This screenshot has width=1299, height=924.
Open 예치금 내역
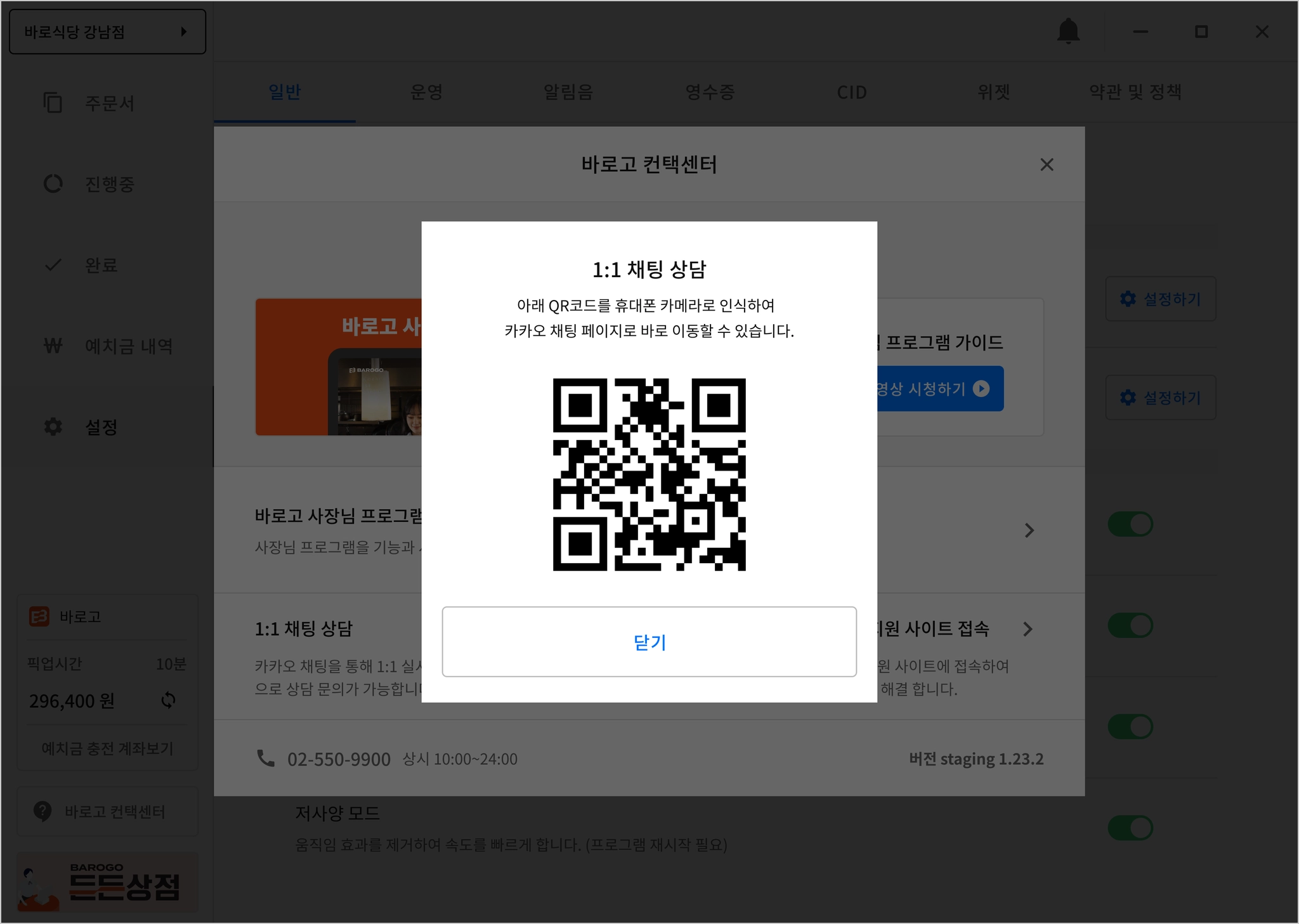tap(127, 346)
